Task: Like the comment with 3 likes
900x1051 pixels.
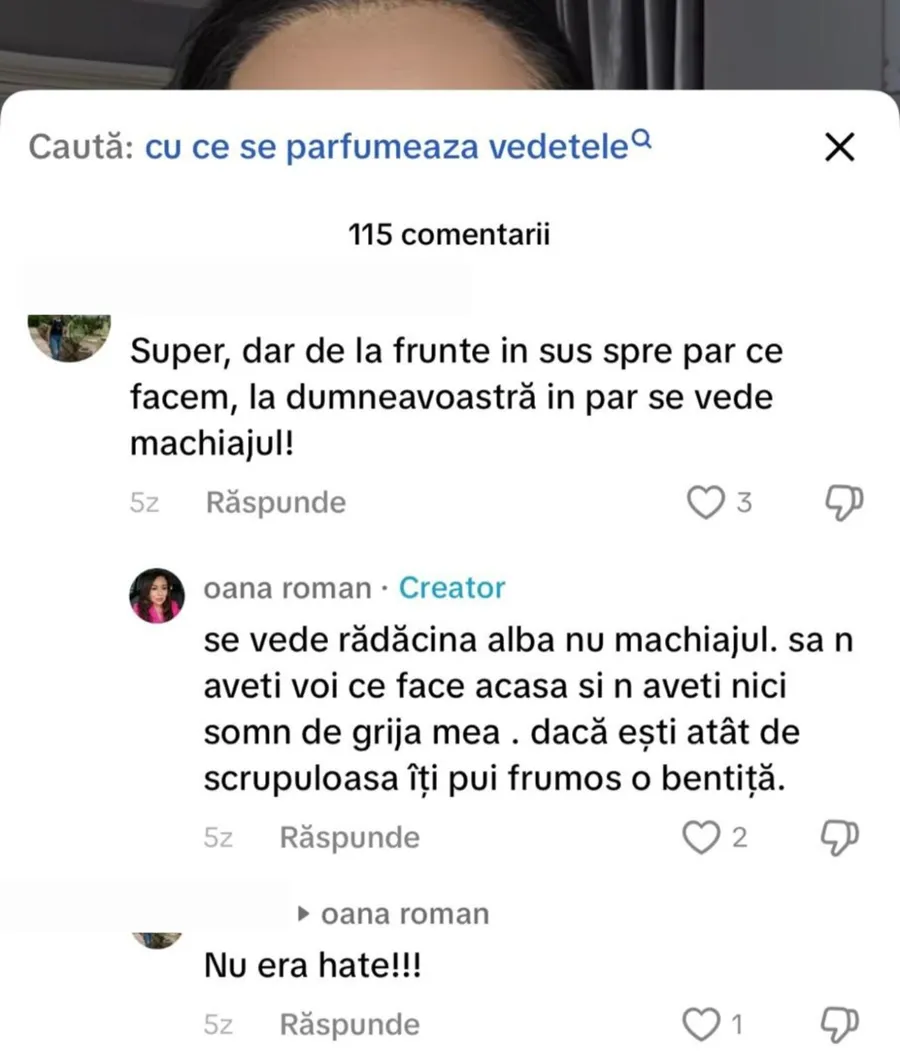Action: click(707, 504)
